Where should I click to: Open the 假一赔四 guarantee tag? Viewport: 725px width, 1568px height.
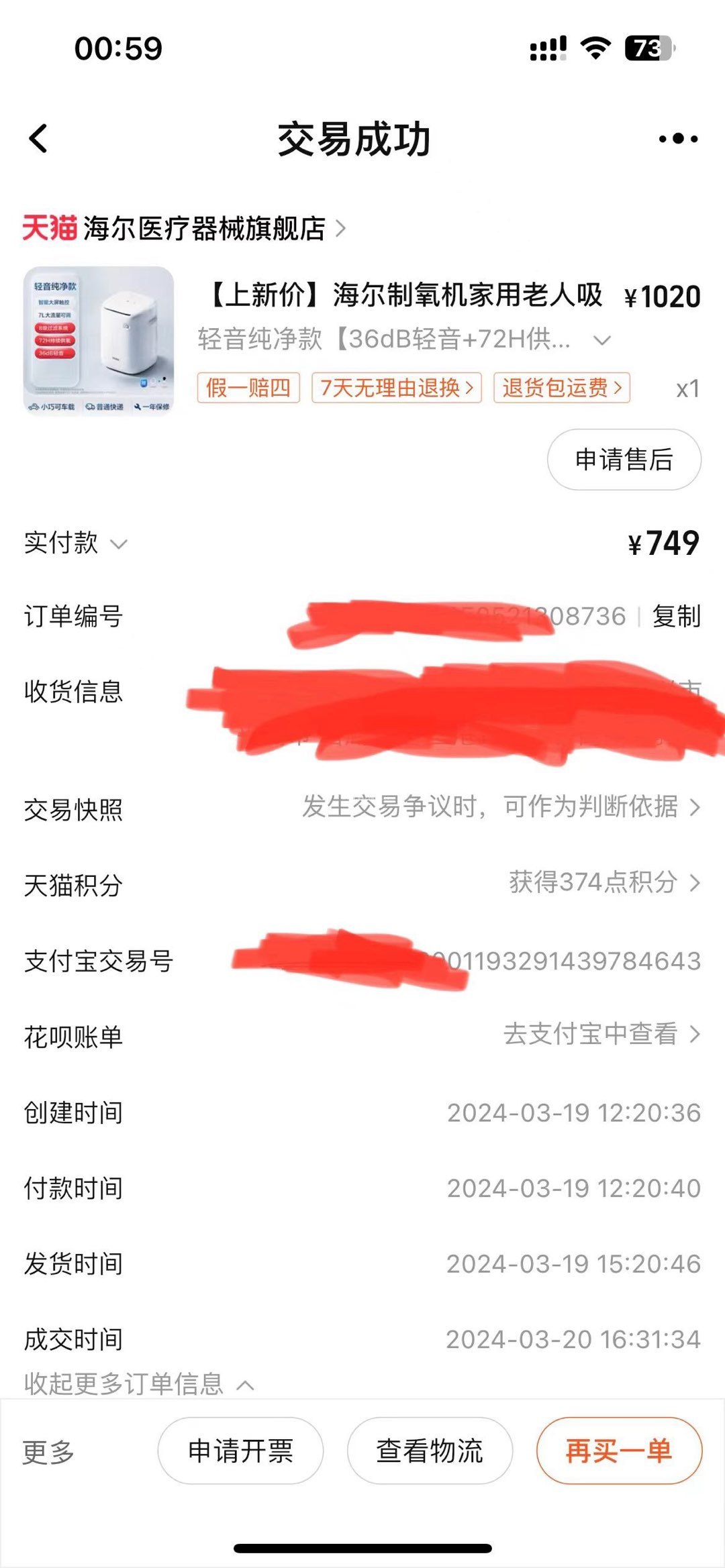248,388
